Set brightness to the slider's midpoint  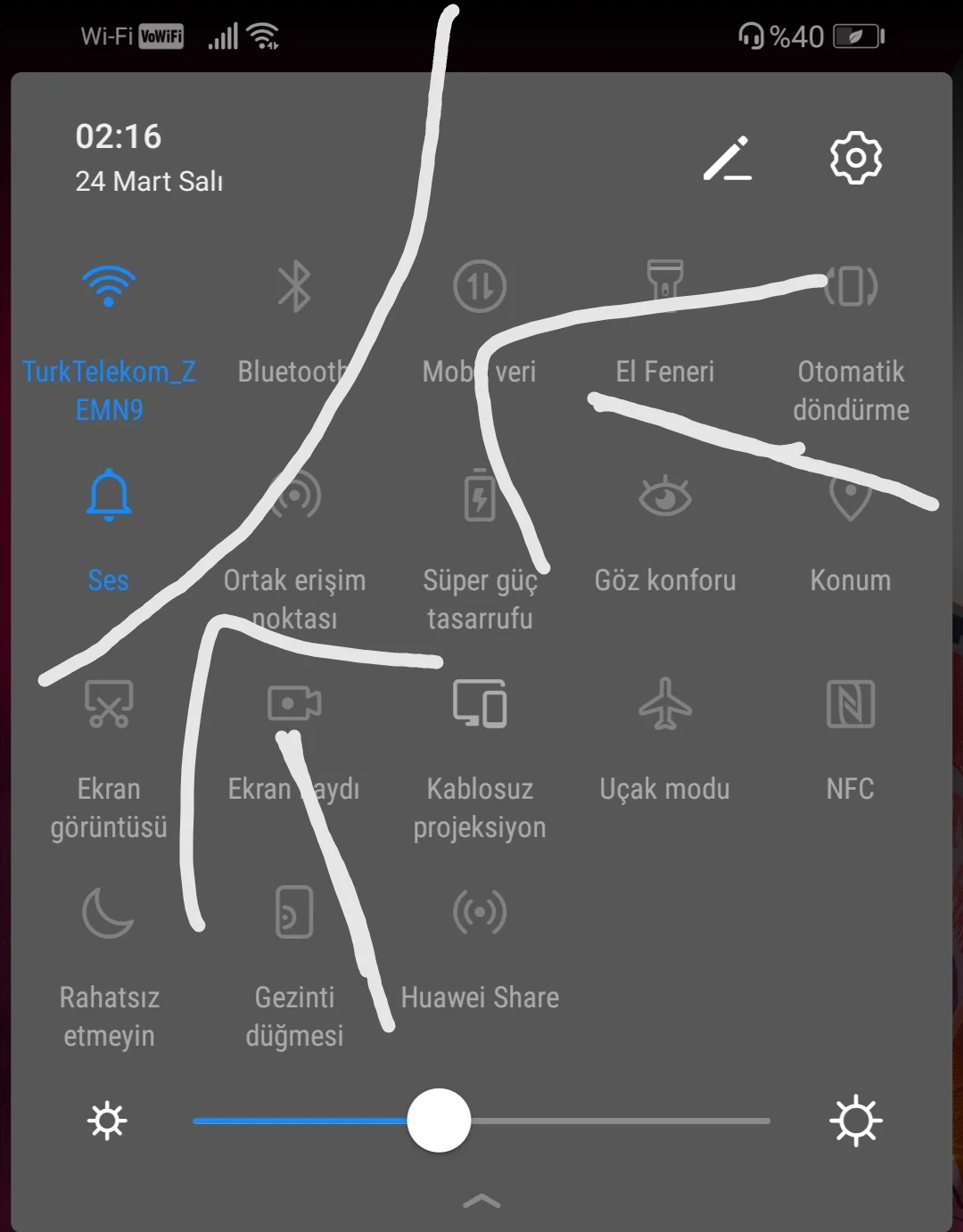[481, 1121]
